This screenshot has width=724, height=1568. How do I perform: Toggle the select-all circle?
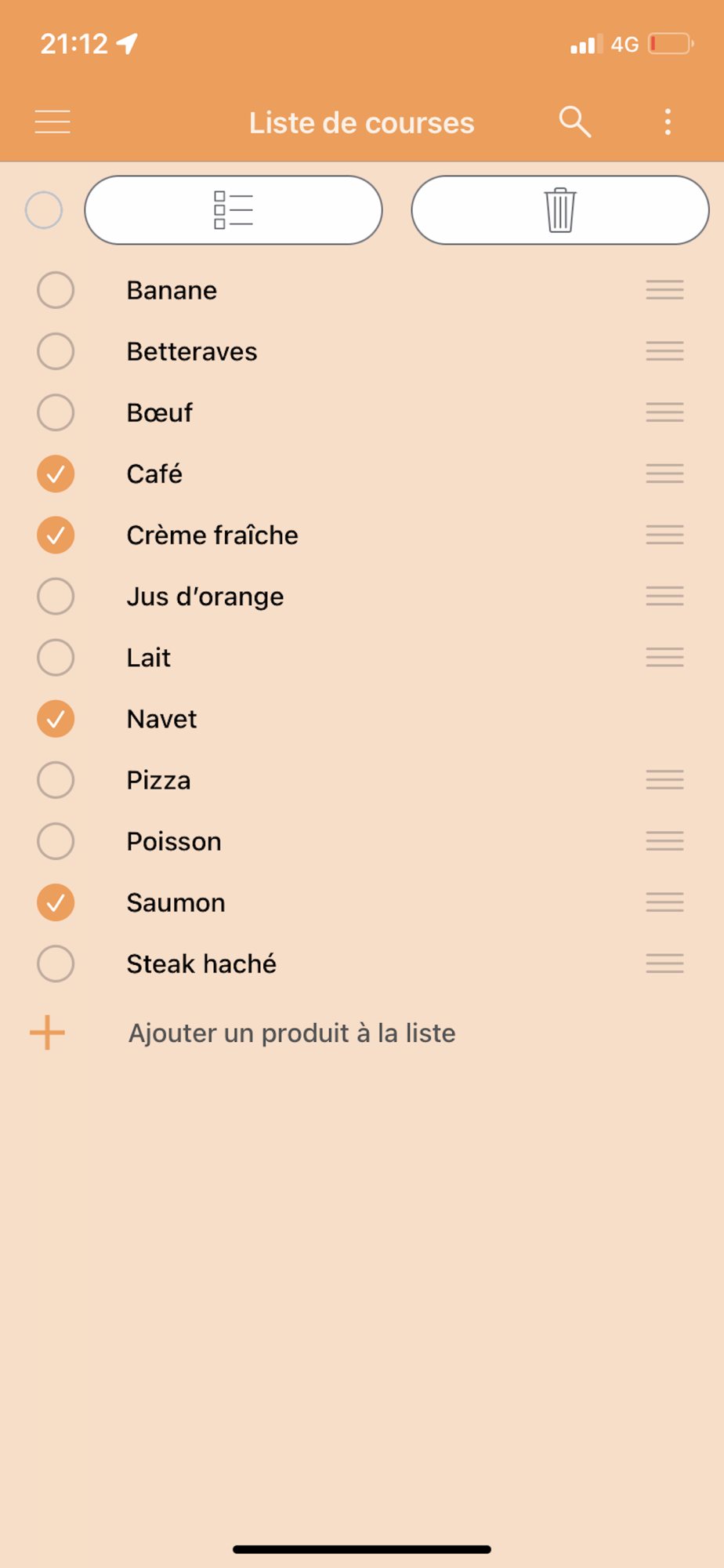[x=44, y=210]
